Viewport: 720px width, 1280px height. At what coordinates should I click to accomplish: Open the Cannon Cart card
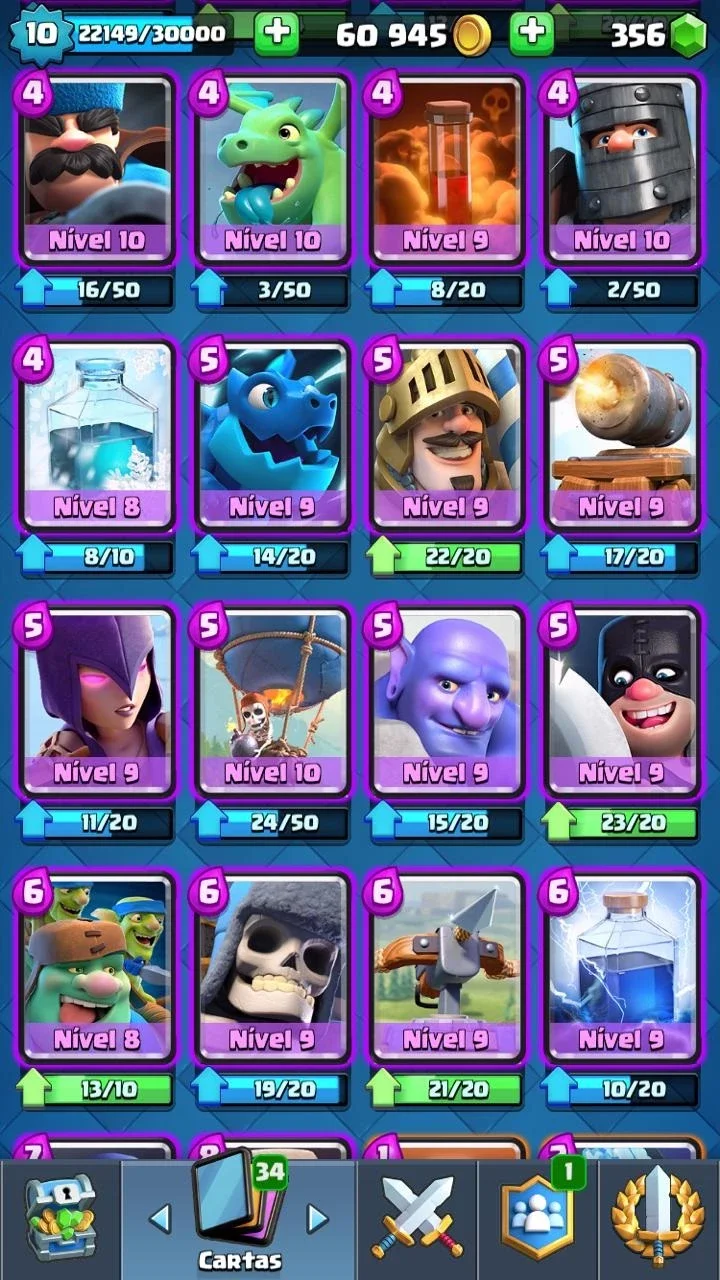621,435
